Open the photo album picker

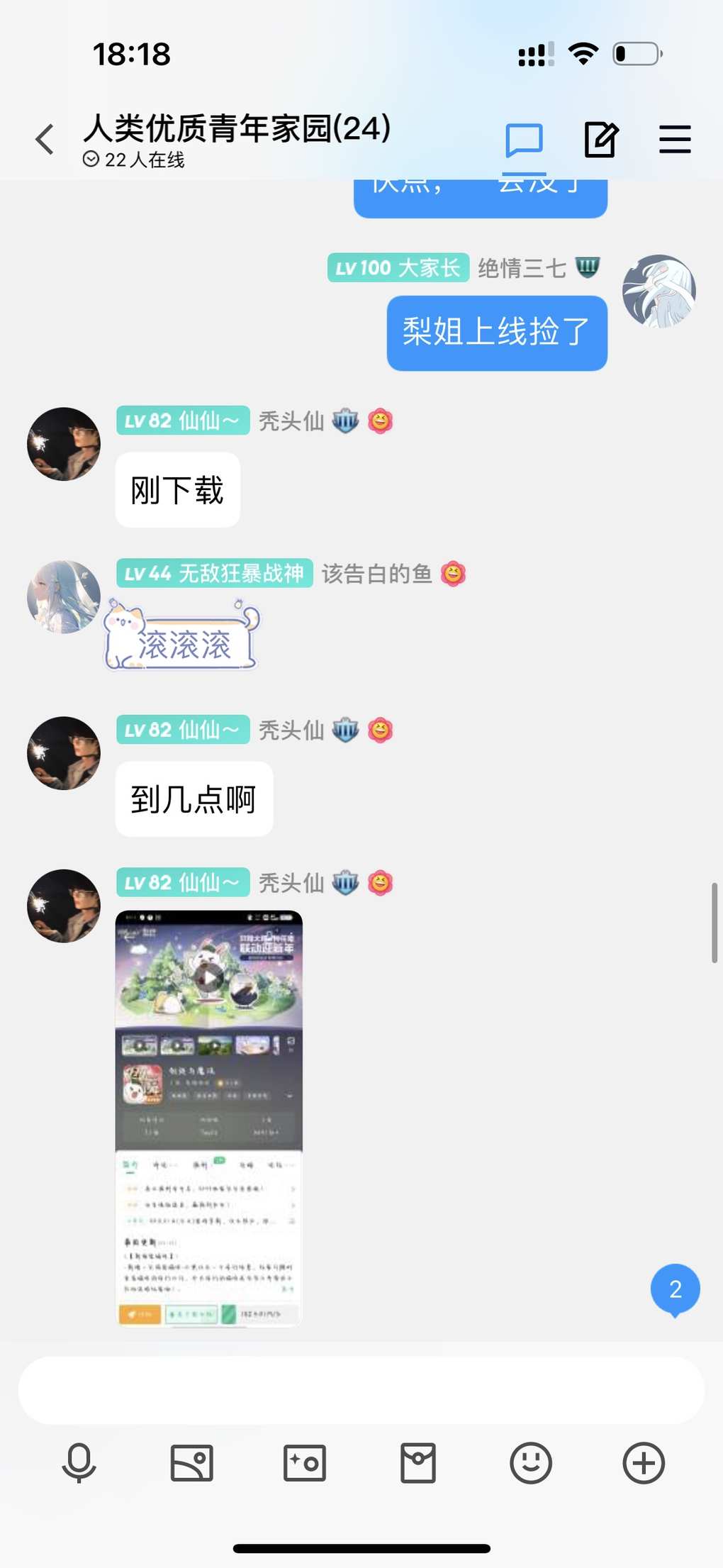(x=191, y=1462)
